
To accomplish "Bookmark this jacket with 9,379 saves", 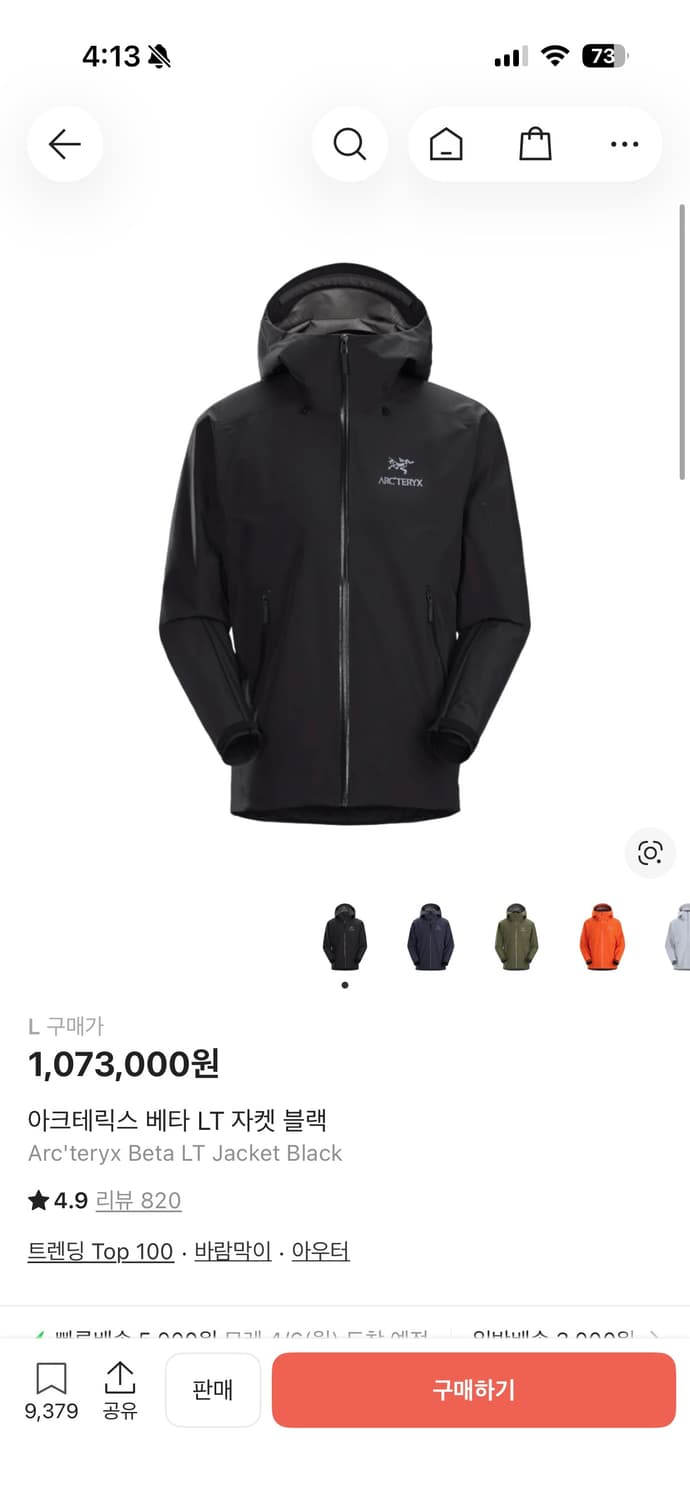I will [x=51, y=1390].
